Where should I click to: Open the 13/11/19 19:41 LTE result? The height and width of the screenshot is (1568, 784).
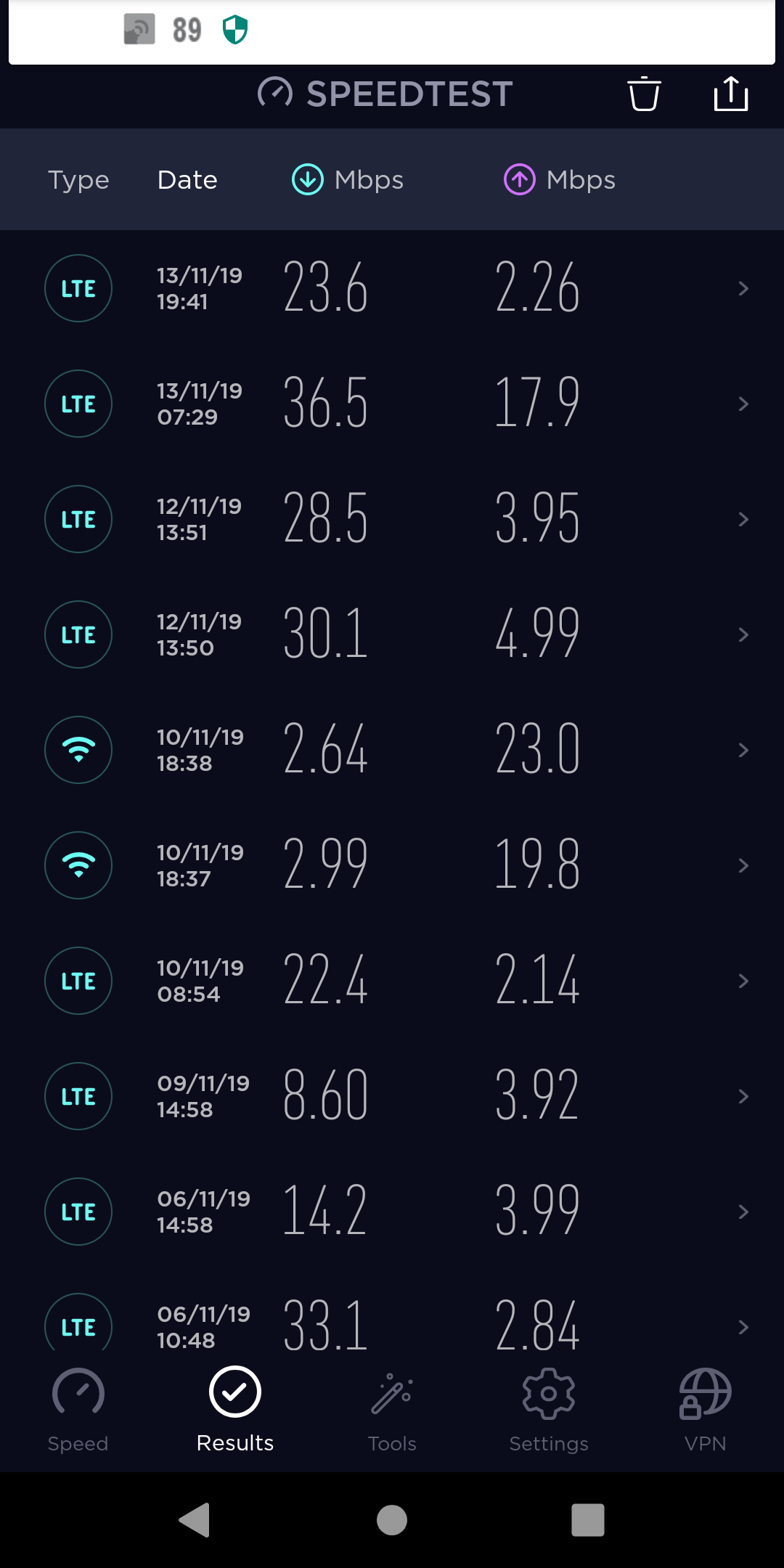click(x=392, y=288)
